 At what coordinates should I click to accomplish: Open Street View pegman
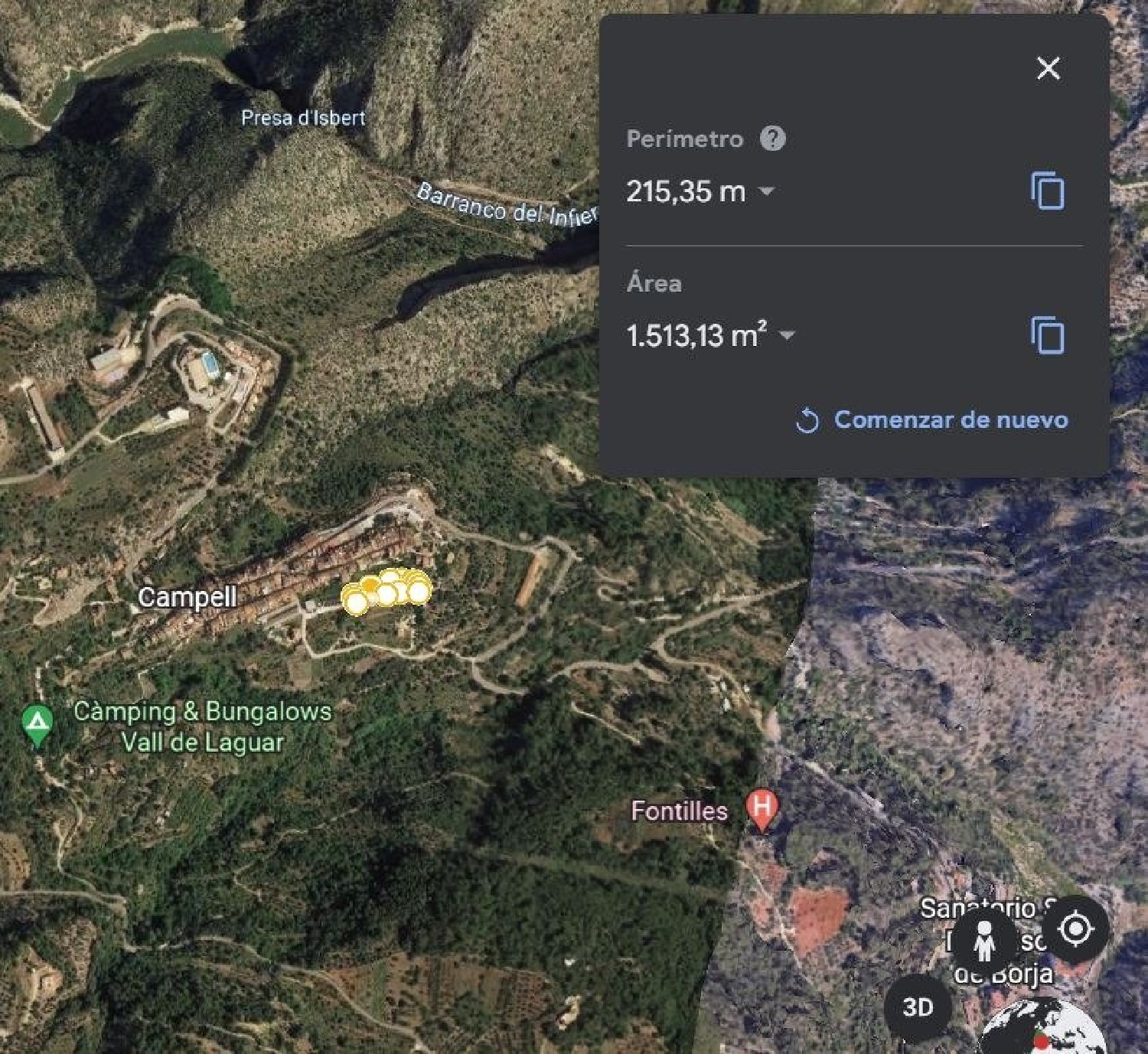984,941
